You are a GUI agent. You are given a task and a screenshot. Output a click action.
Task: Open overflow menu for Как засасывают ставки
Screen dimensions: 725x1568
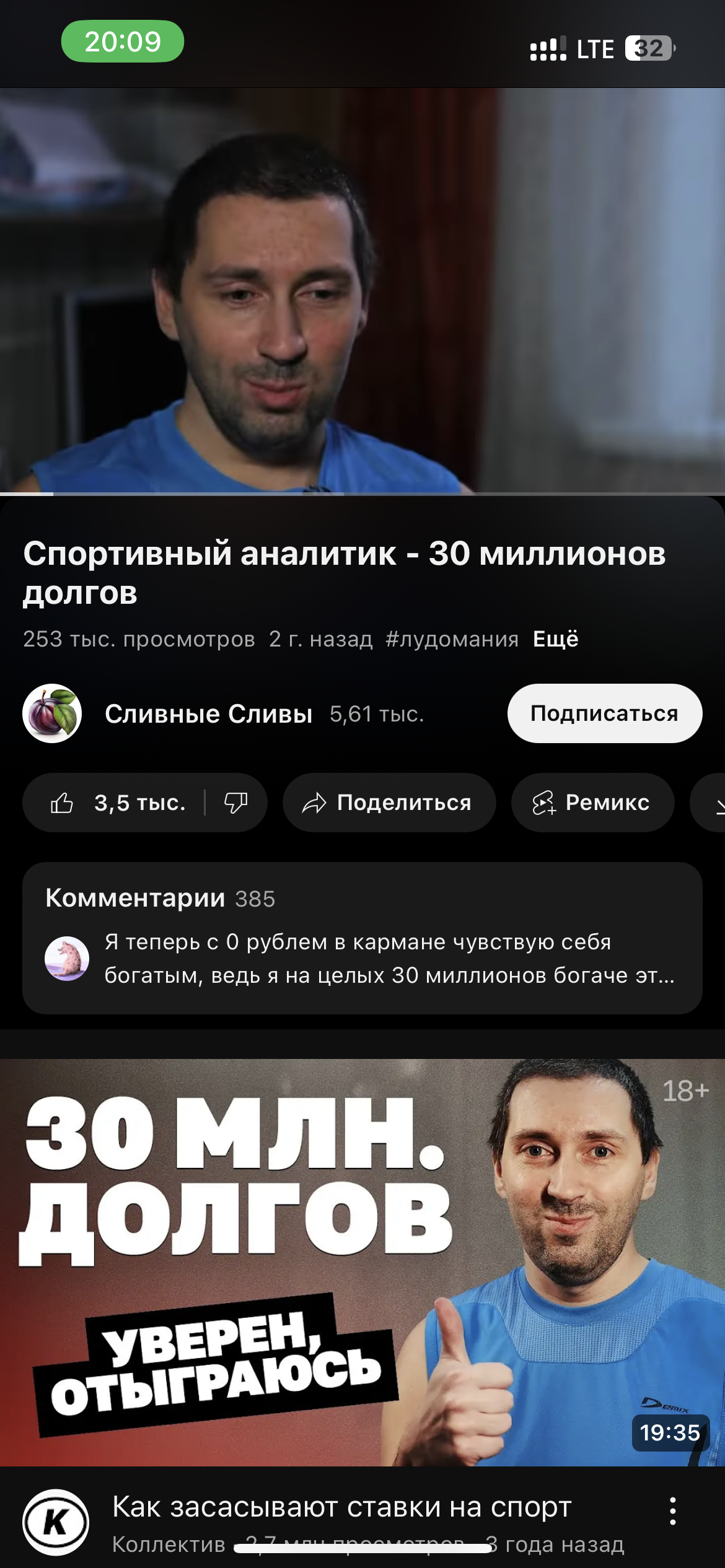click(x=672, y=1512)
